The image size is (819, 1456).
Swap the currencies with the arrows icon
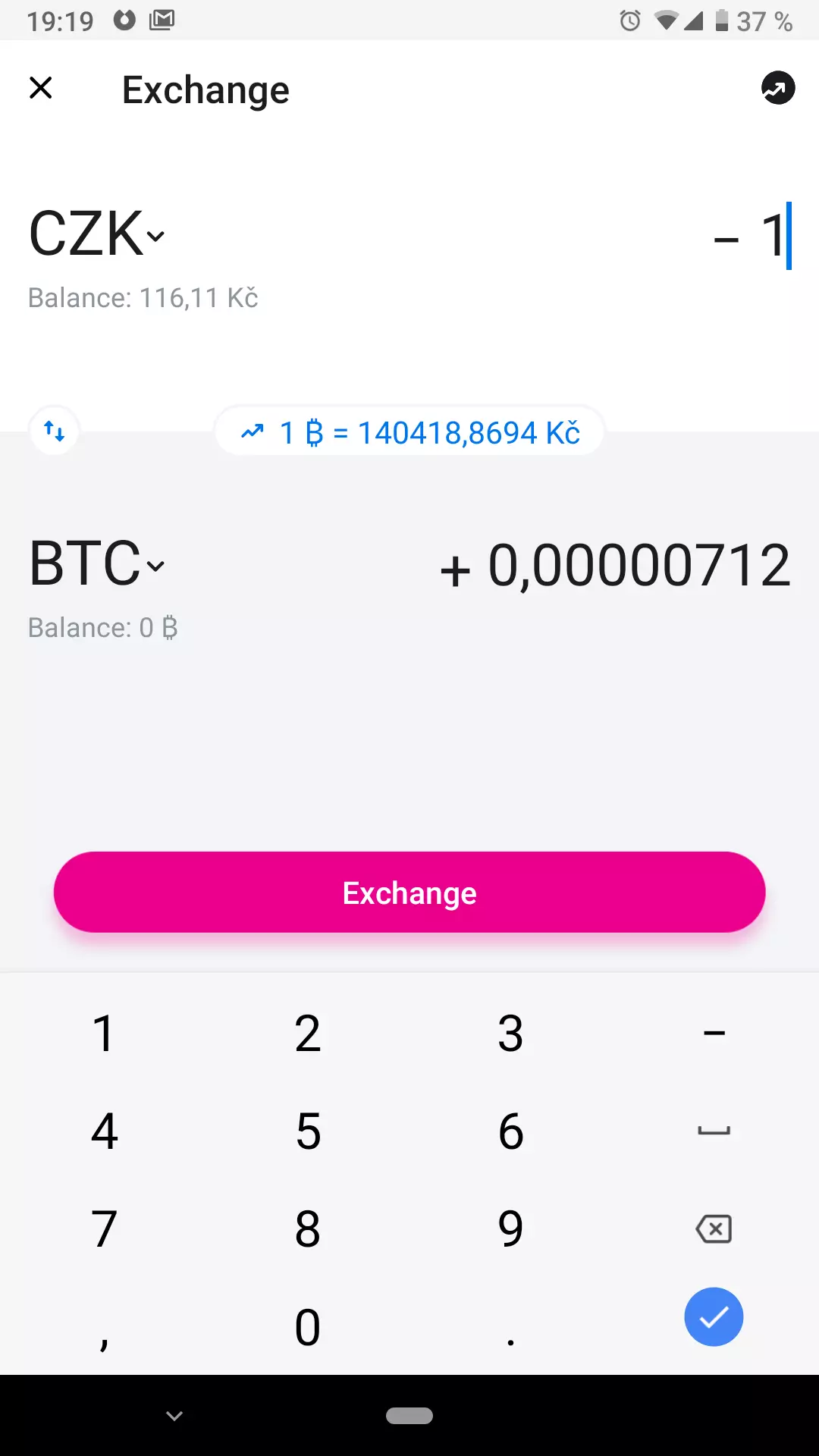coord(54,431)
